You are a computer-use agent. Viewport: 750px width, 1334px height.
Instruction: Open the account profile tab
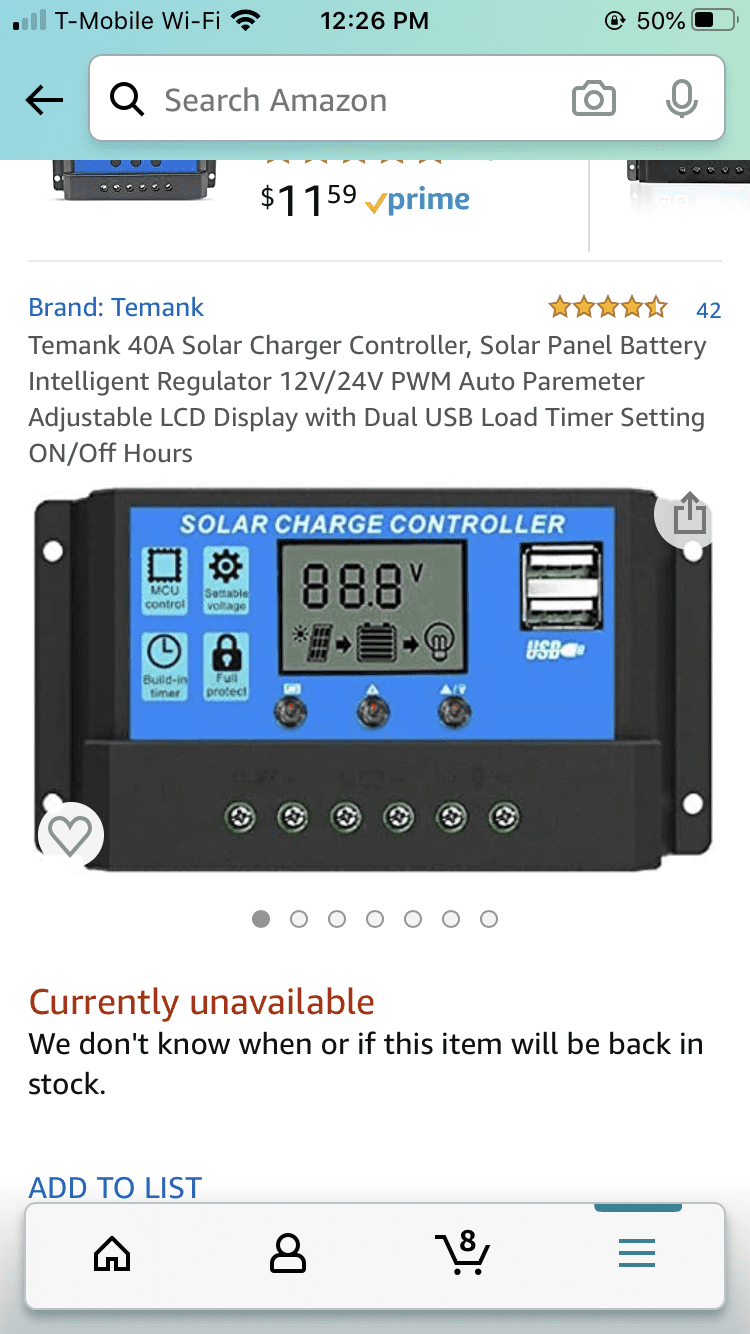pyautogui.click(x=287, y=1252)
